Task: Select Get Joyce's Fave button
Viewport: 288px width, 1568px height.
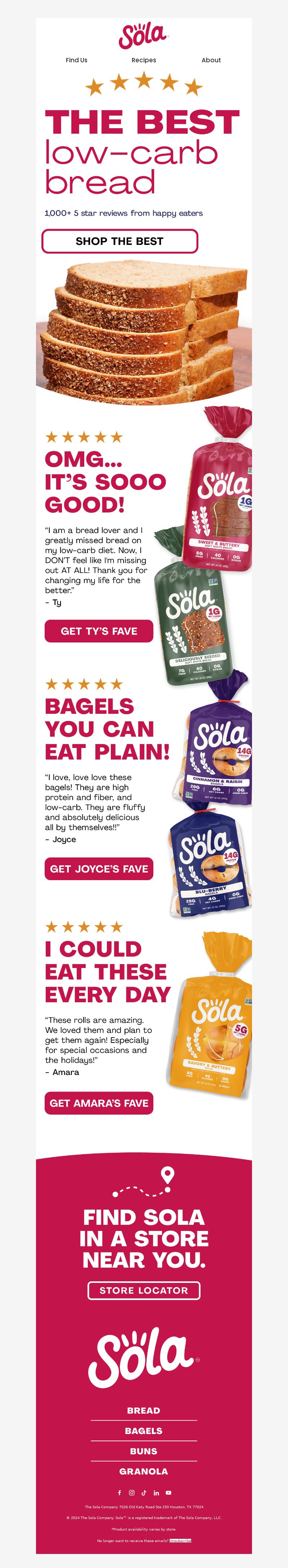Action: click(99, 869)
